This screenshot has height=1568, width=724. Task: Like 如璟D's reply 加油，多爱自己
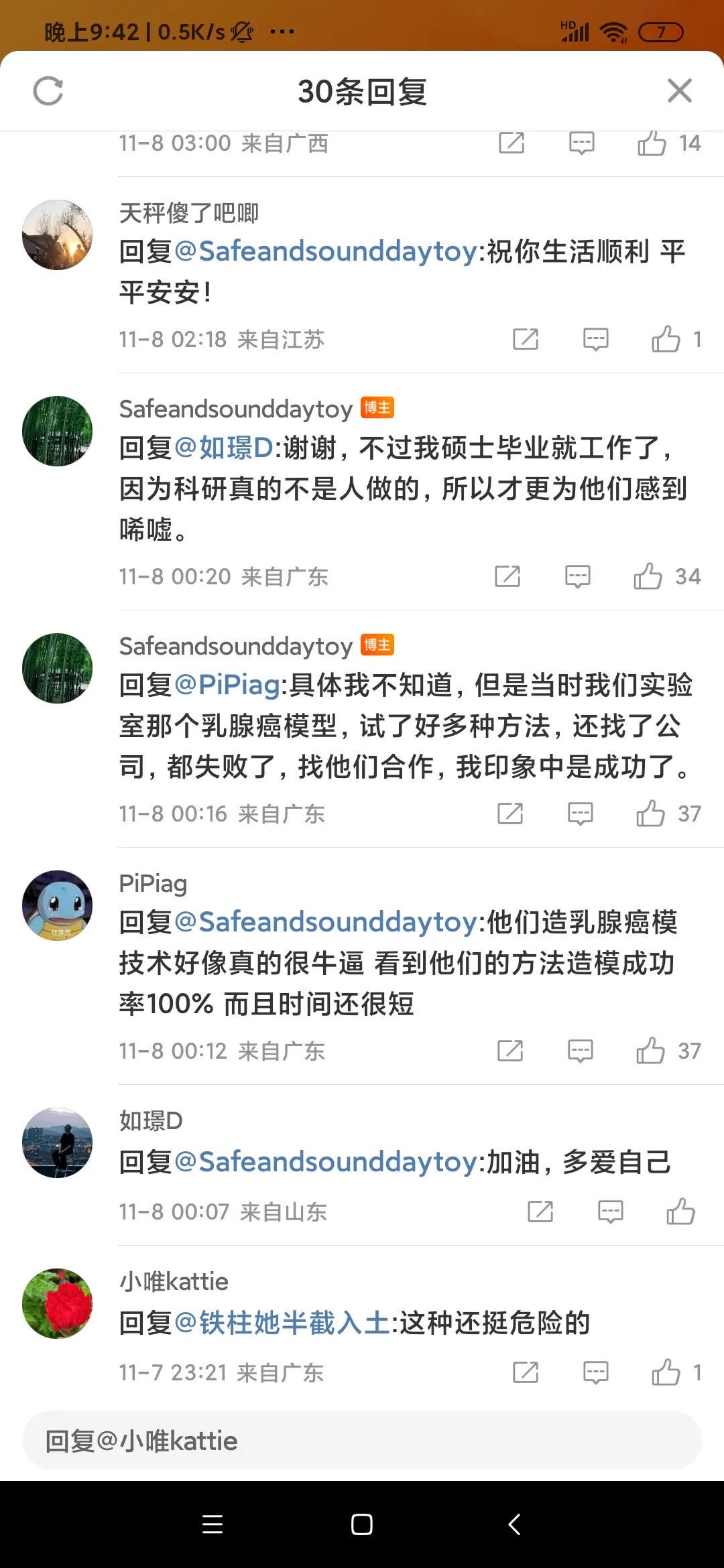coord(680,1212)
